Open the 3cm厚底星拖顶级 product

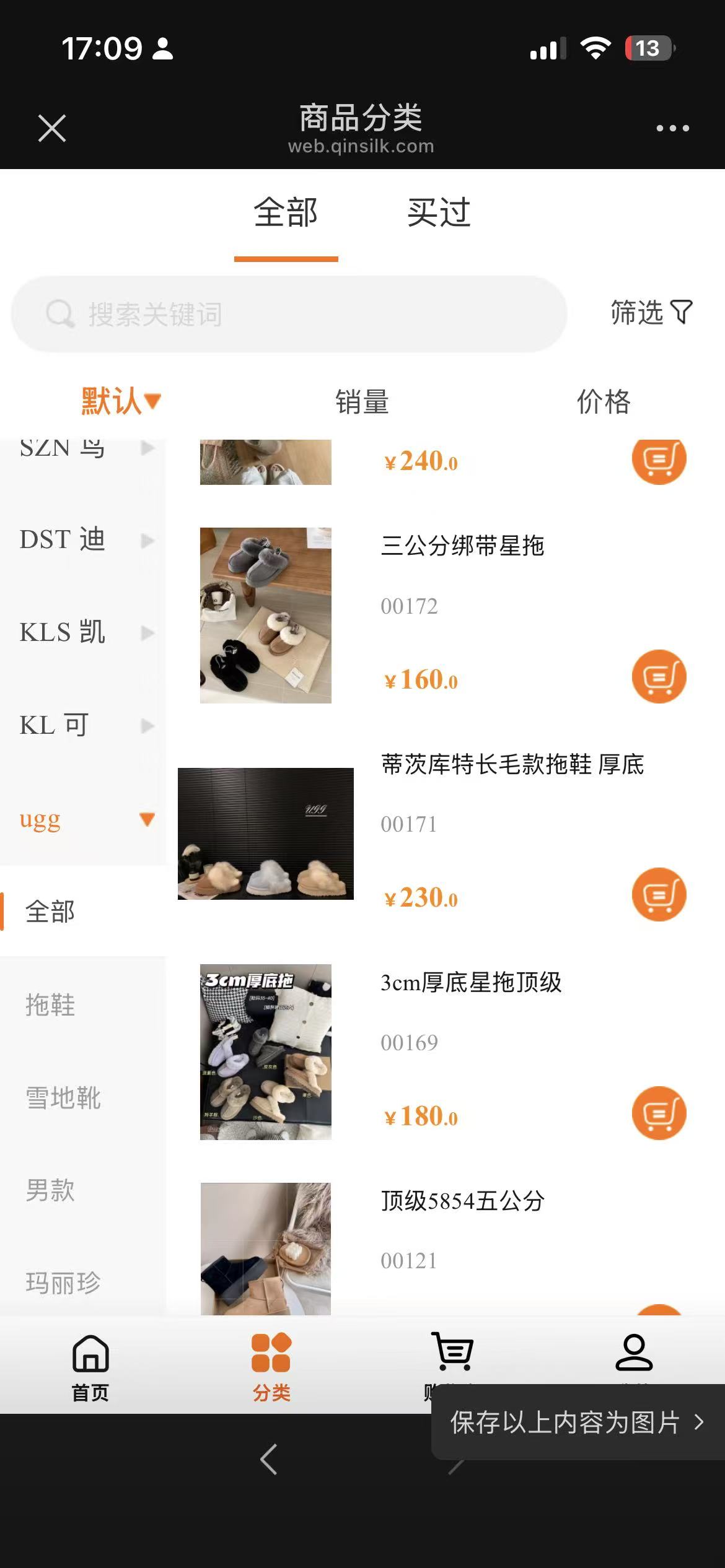(x=471, y=983)
